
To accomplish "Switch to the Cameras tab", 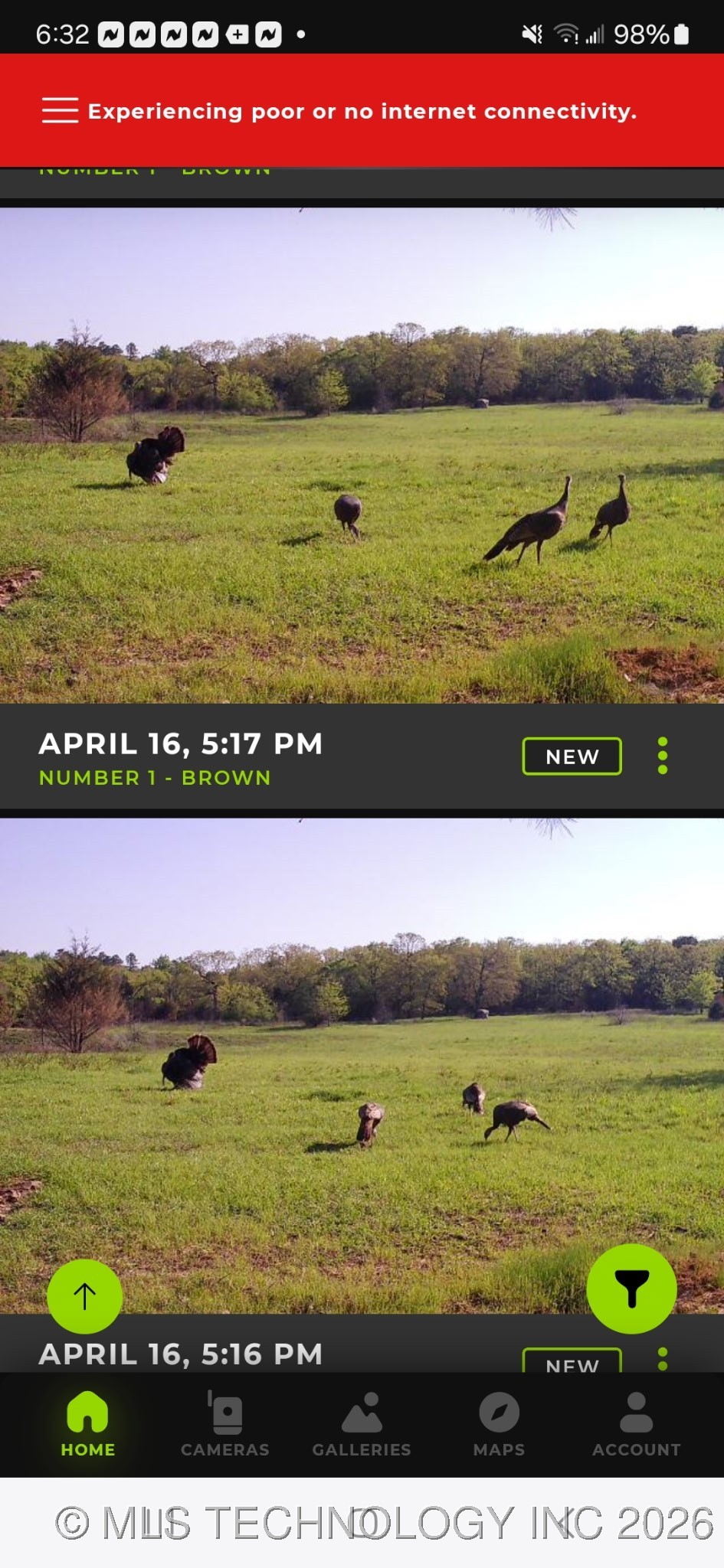I will 225,1424.
